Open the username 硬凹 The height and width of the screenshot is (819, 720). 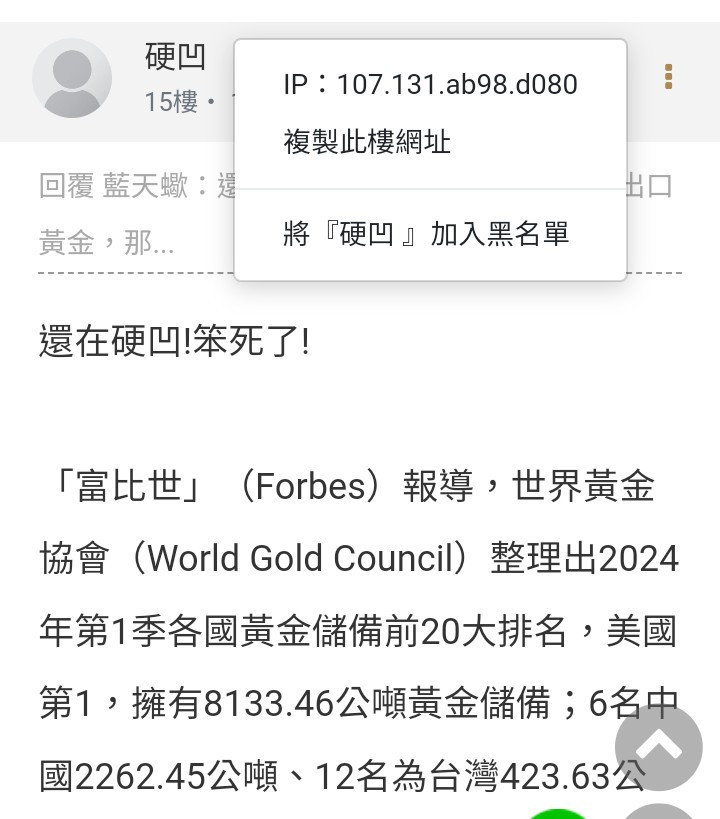click(x=175, y=57)
